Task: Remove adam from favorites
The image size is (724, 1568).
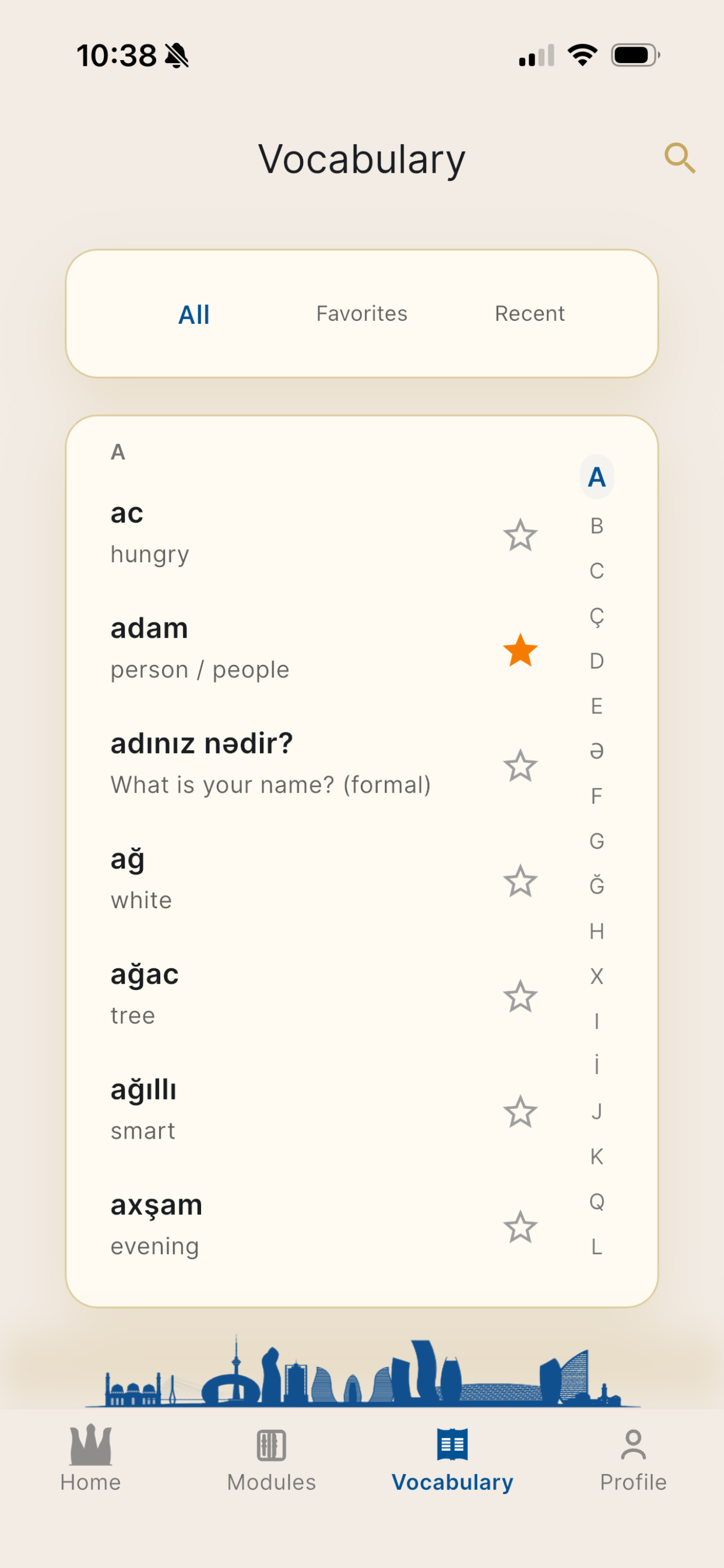Action: point(520,650)
